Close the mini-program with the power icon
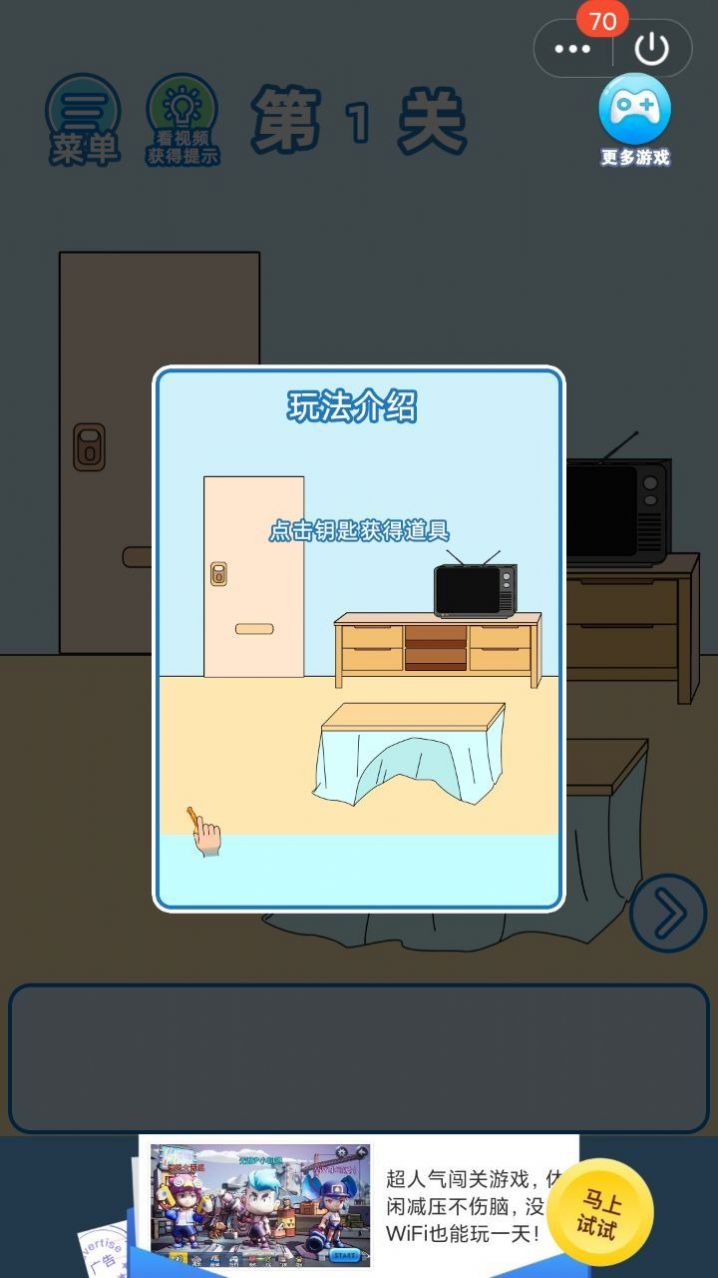This screenshot has width=718, height=1278. [651, 48]
